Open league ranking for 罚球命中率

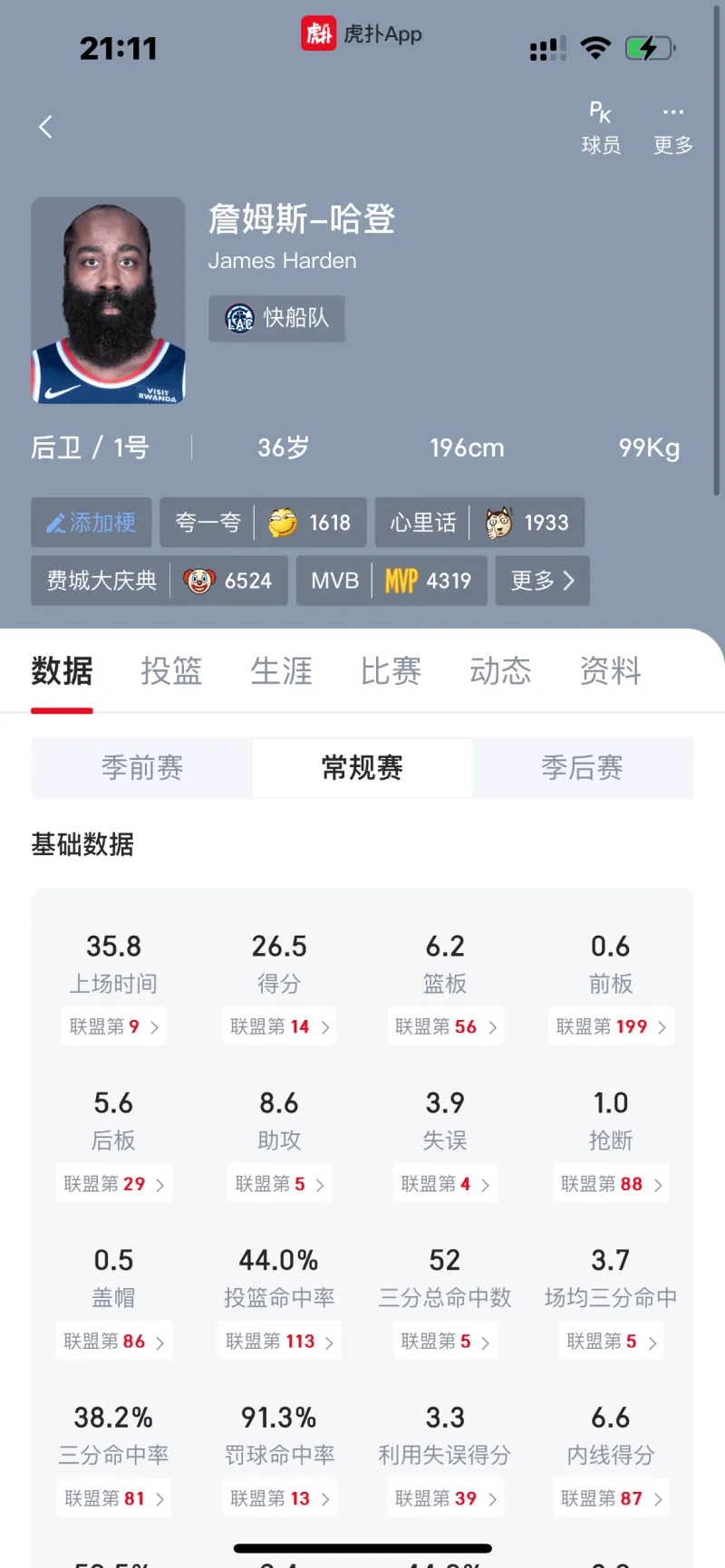pyautogui.click(x=279, y=1498)
